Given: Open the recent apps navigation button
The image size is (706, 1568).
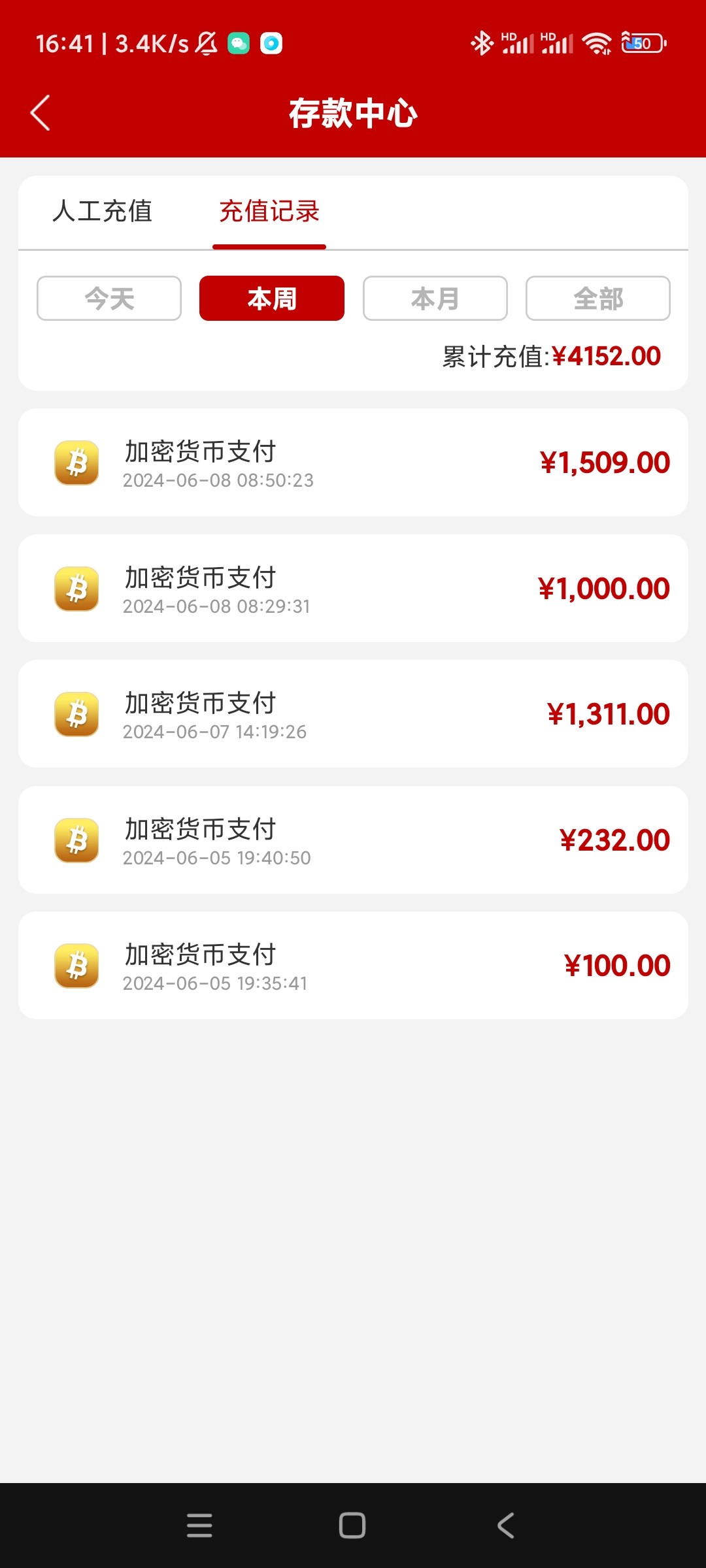Looking at the screenshot, I should point(200,1527).
